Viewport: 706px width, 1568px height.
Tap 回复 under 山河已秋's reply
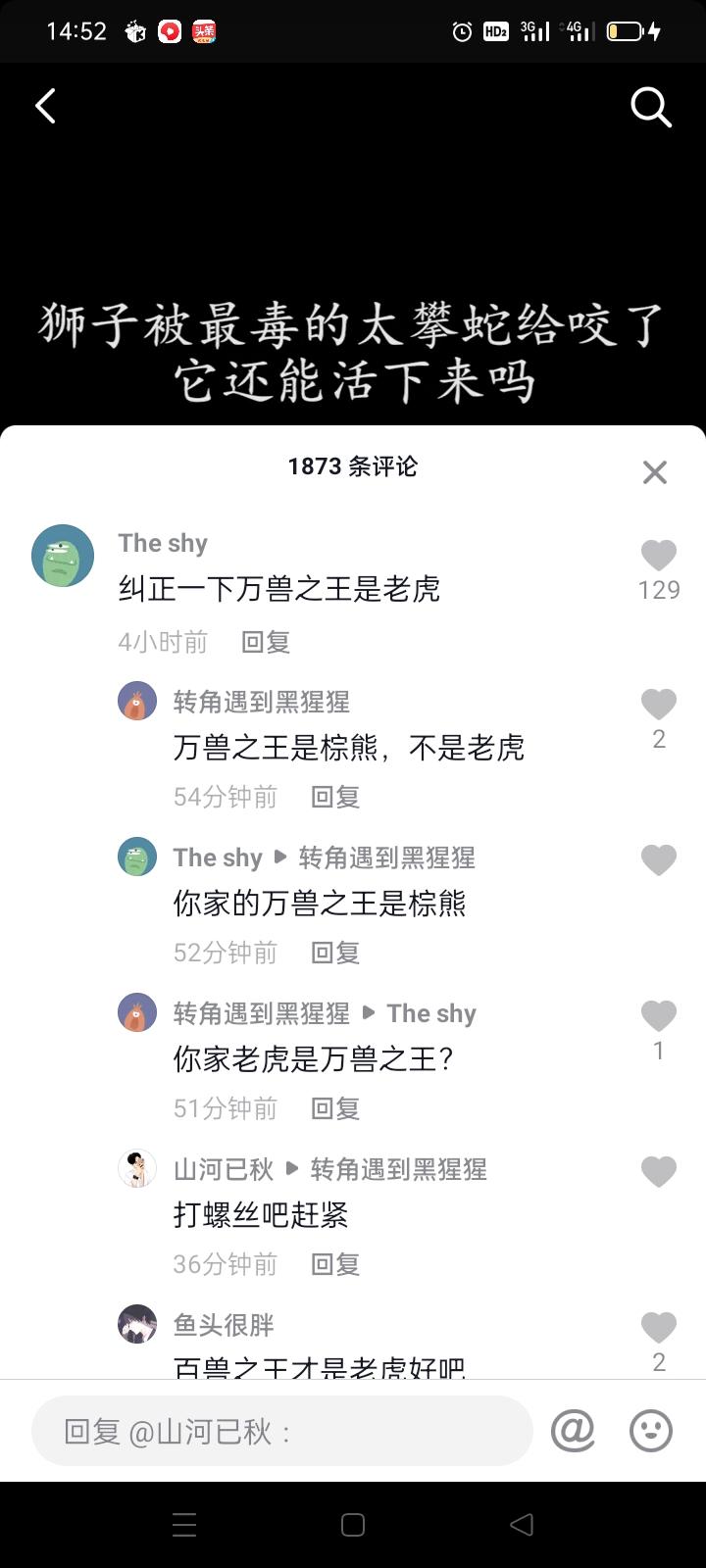(x=334, y=1263)
